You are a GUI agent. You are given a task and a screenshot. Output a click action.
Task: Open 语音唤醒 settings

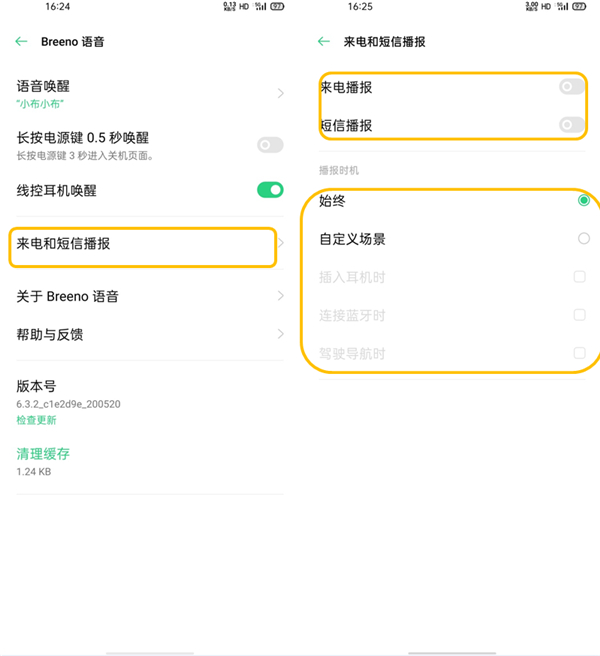(x=150, y=94)
